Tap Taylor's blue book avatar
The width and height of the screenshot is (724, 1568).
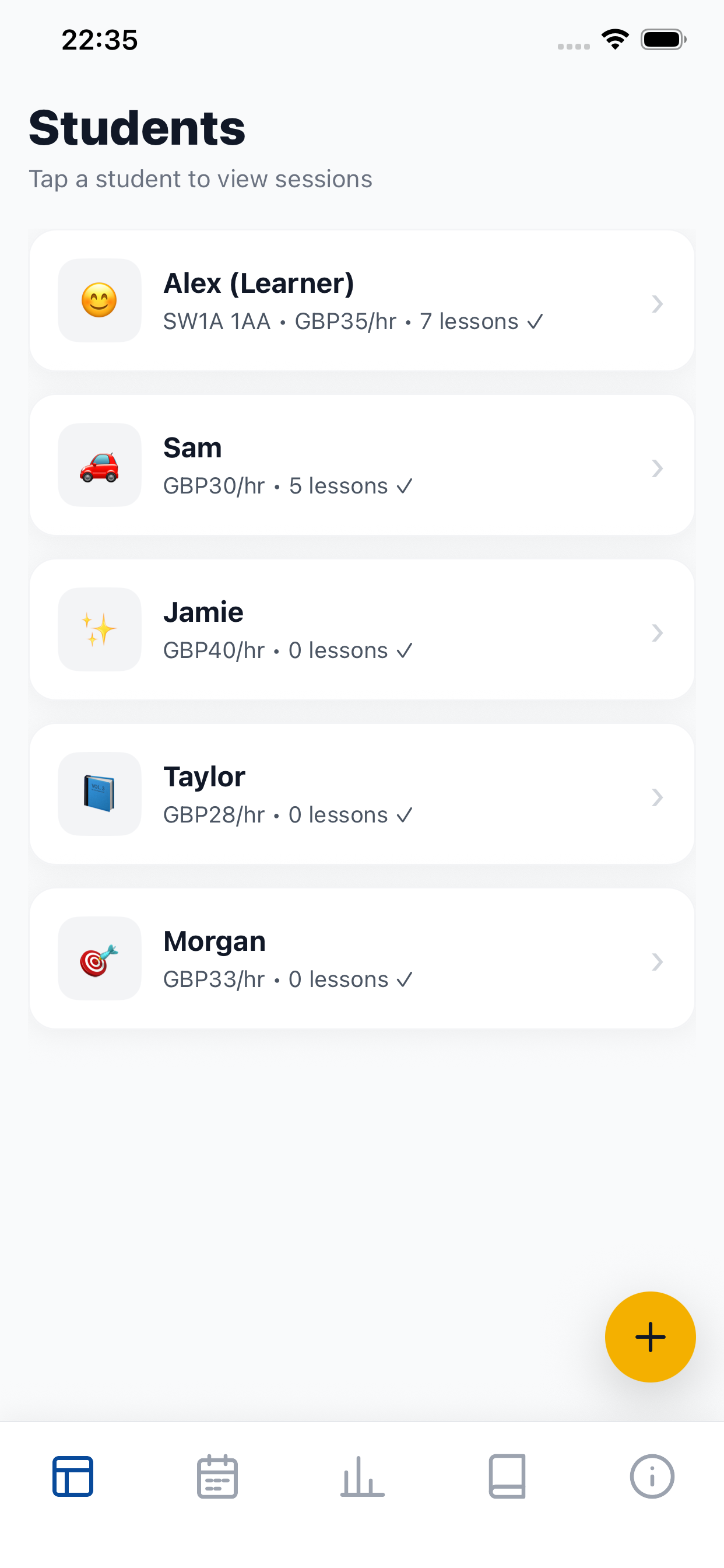tap(99, 793)
